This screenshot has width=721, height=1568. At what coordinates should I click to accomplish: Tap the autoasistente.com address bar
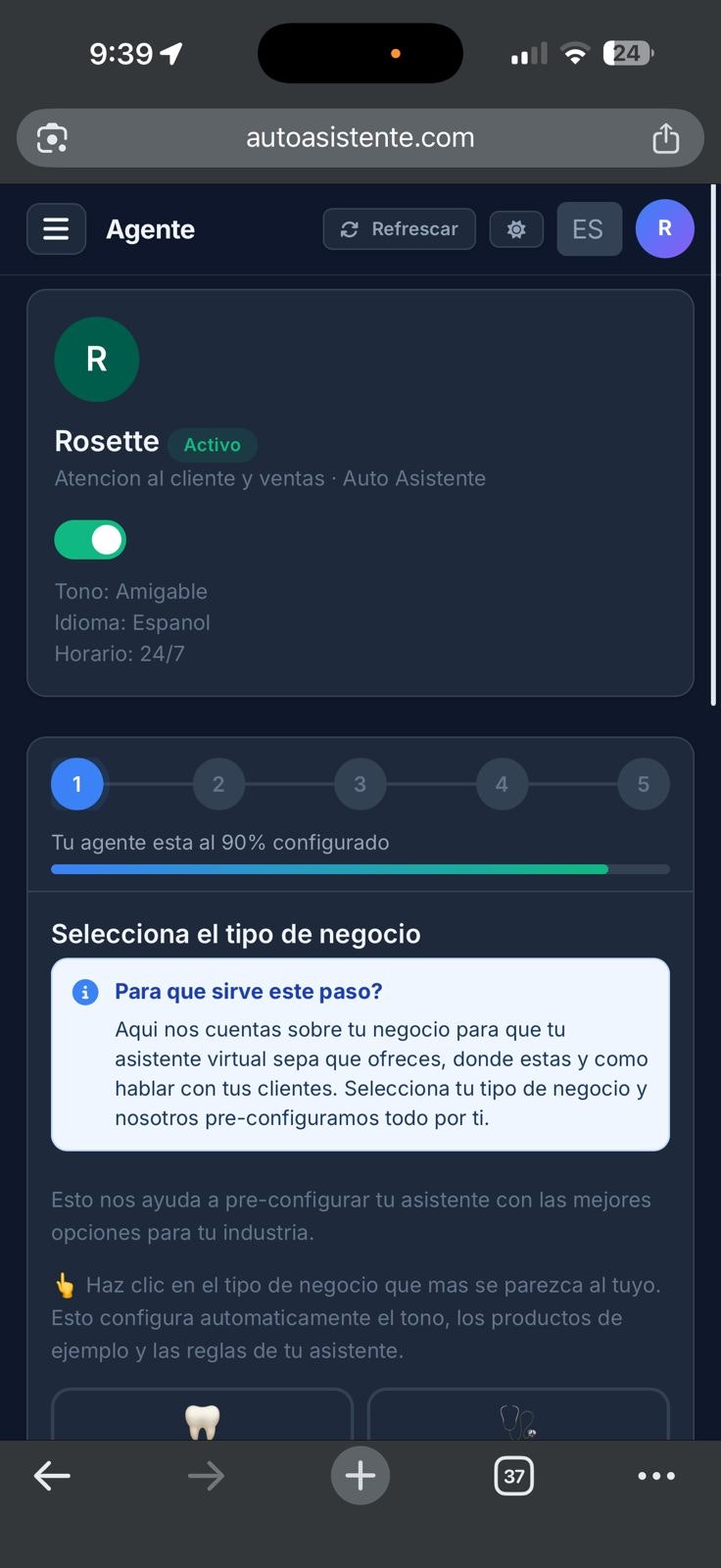[360, 137]
